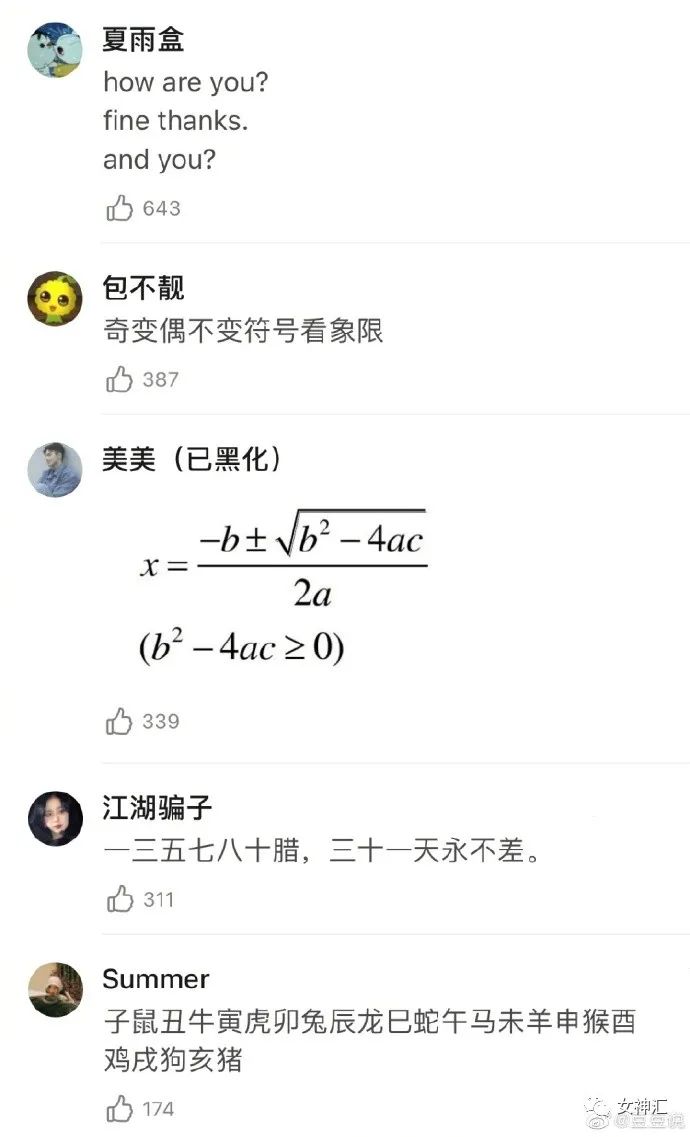Open 夏雨盒's profile avatar

55,49
